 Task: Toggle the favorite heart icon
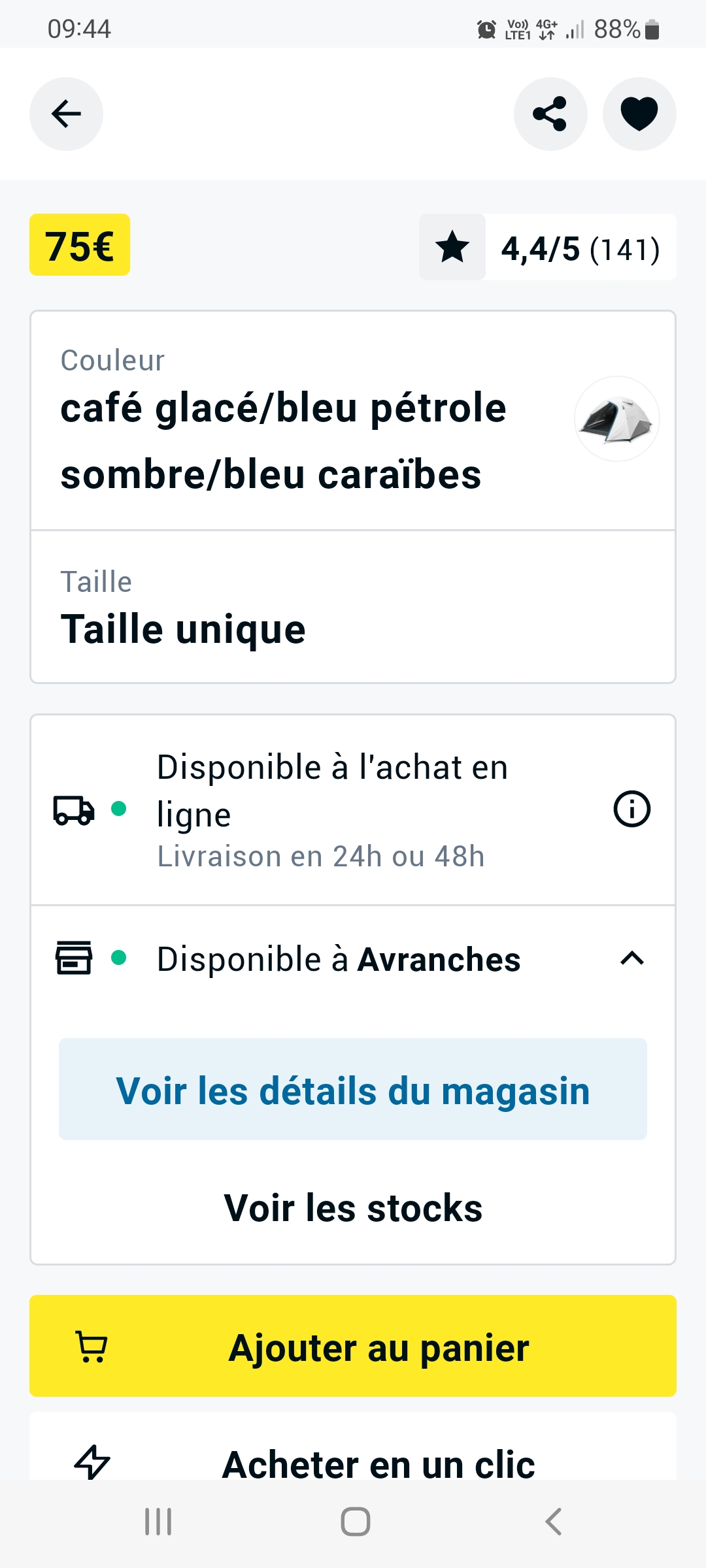tap(639, 114)
